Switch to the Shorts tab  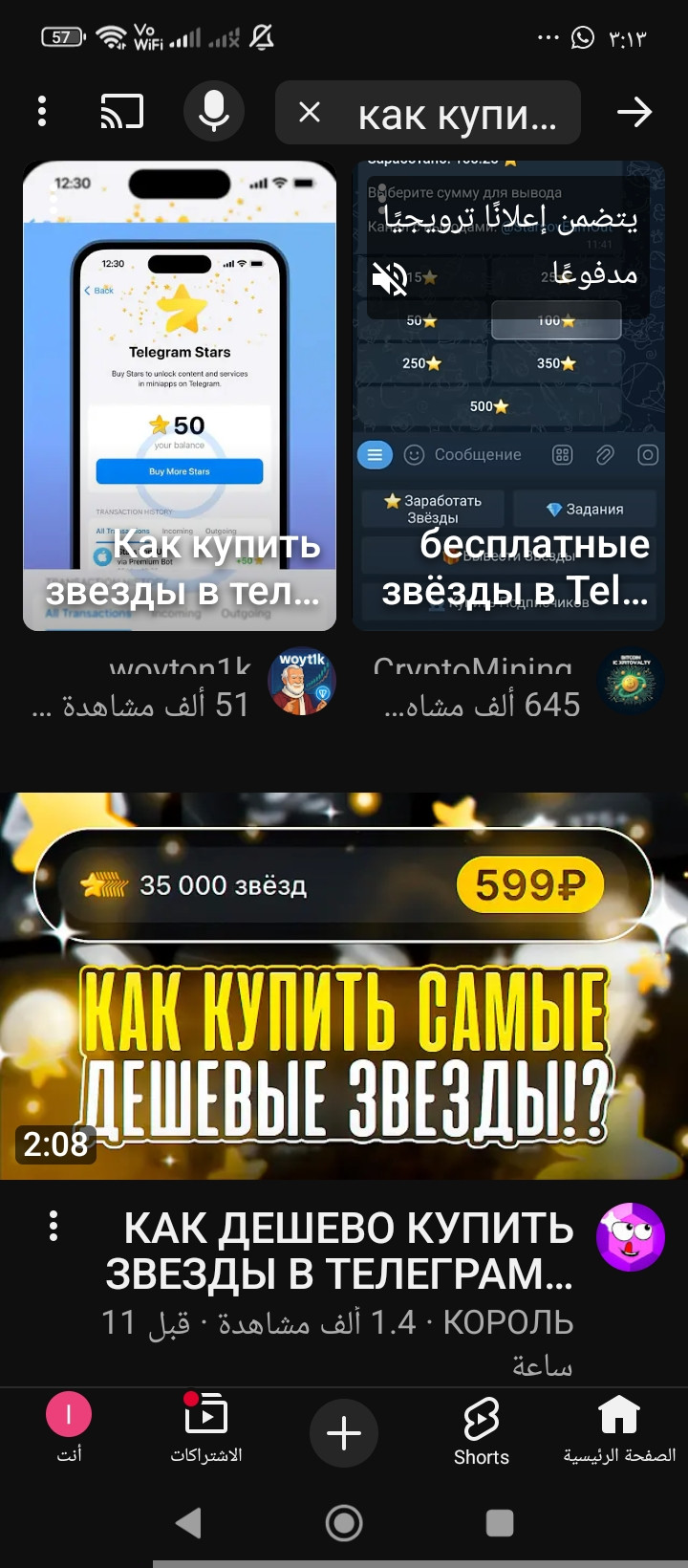click(482, 1430)
